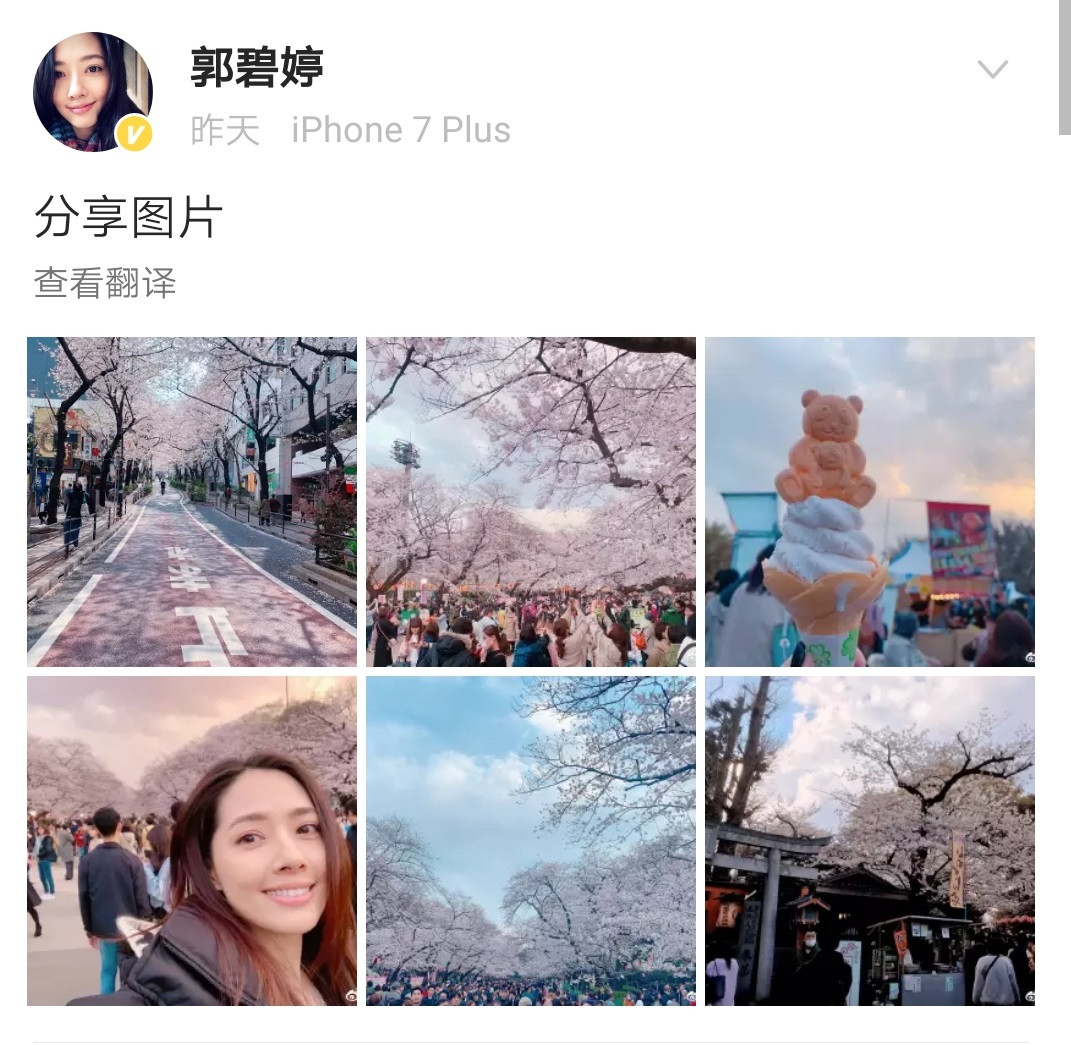Tap the username 郭碧婷
This screenshot has height=1045, width=1071.
257,68
